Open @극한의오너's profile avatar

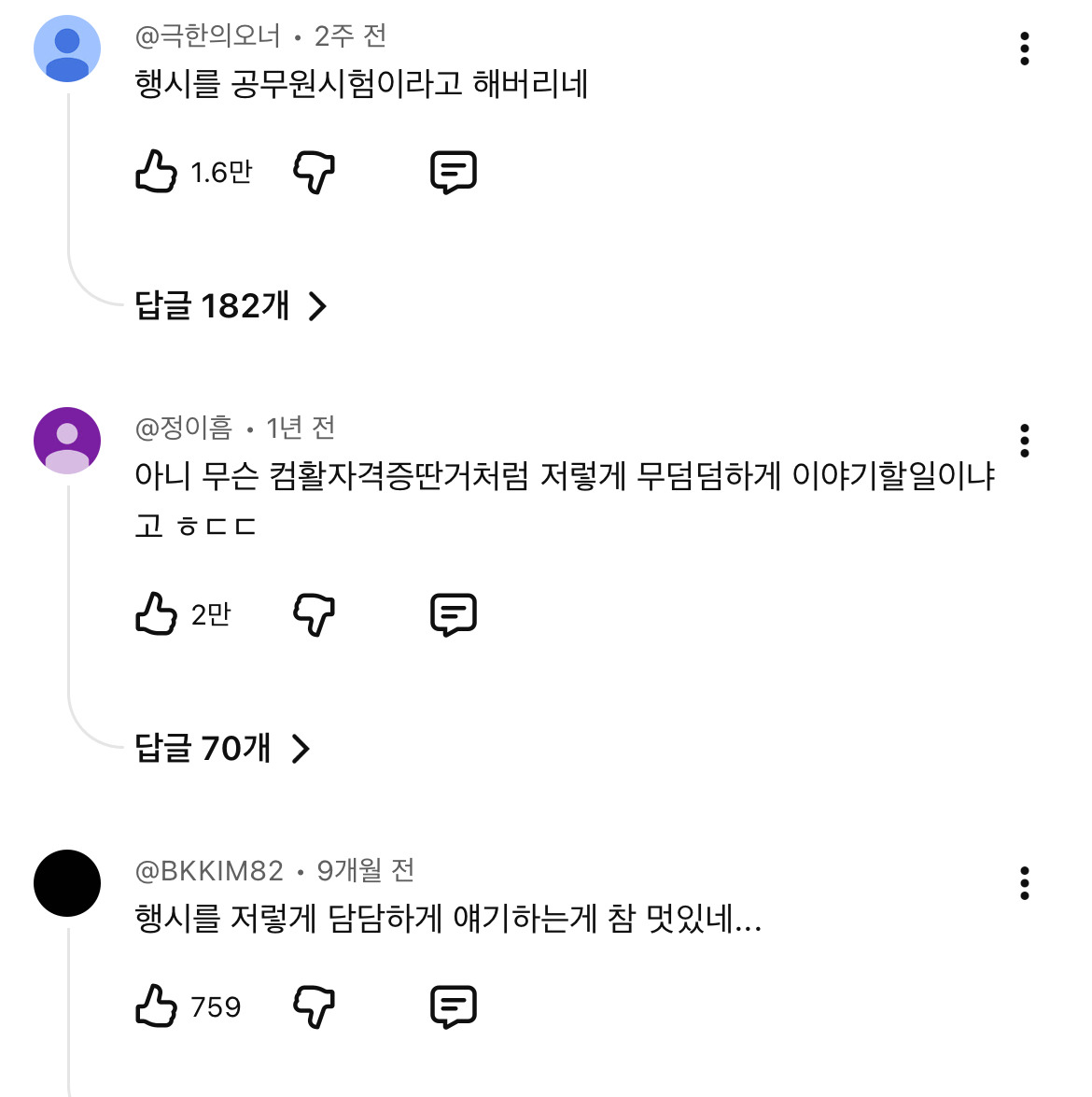(67, 49)
